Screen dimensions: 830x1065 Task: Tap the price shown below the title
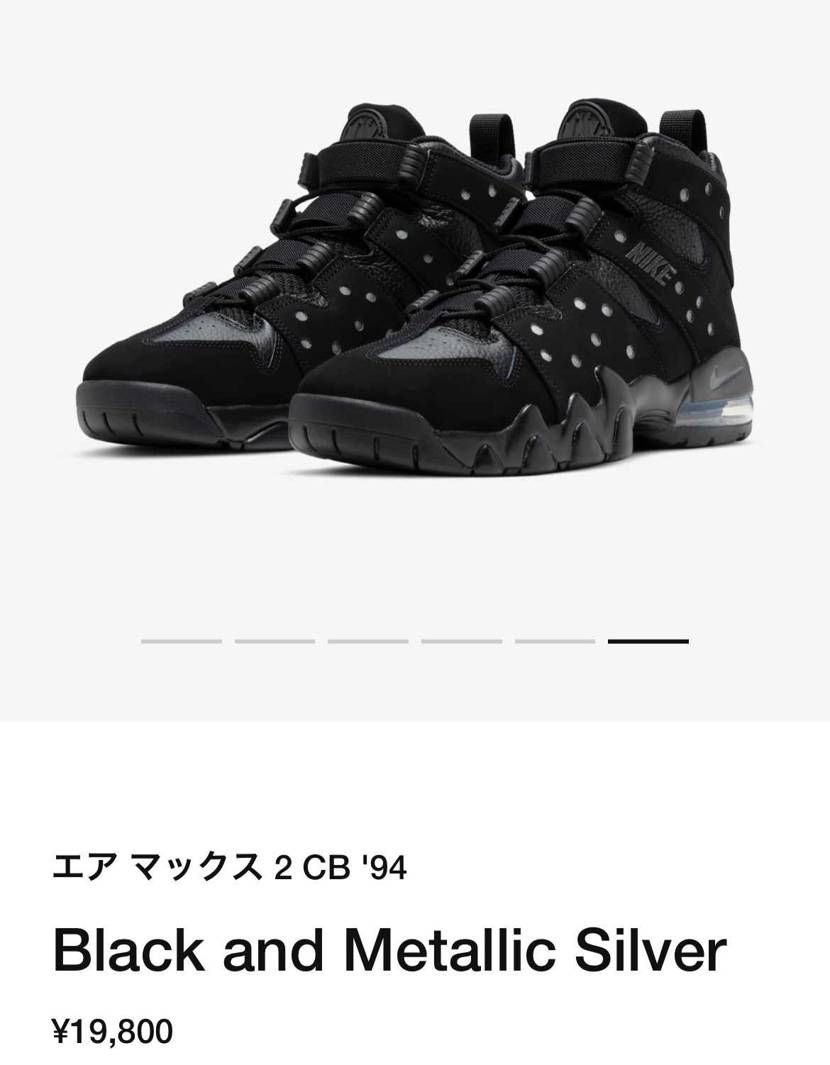tap(114, 1028)
